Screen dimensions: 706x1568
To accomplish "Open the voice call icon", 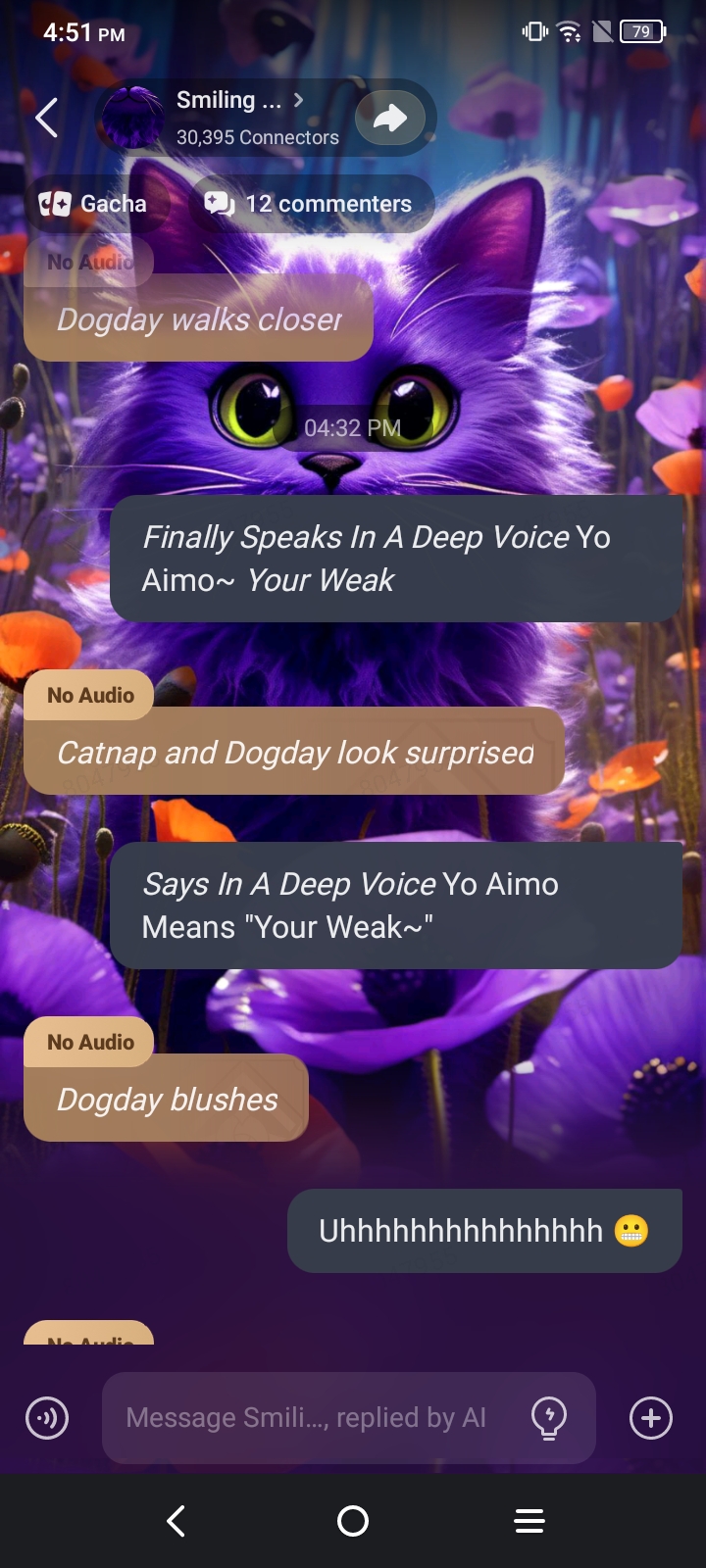I will tap(47, 1417).
